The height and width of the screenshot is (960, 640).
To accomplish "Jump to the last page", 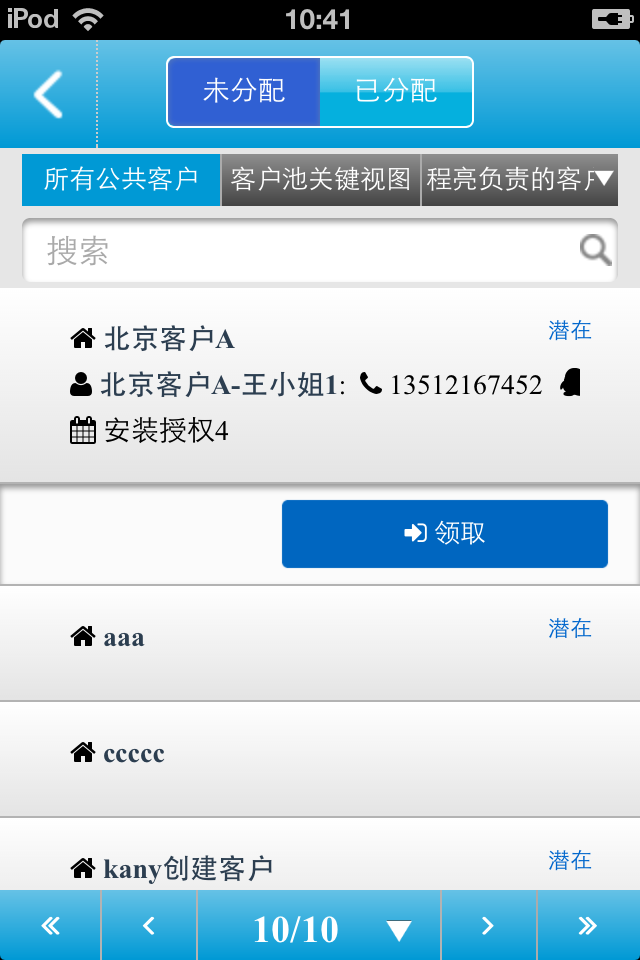I will [x=587, y=926].
